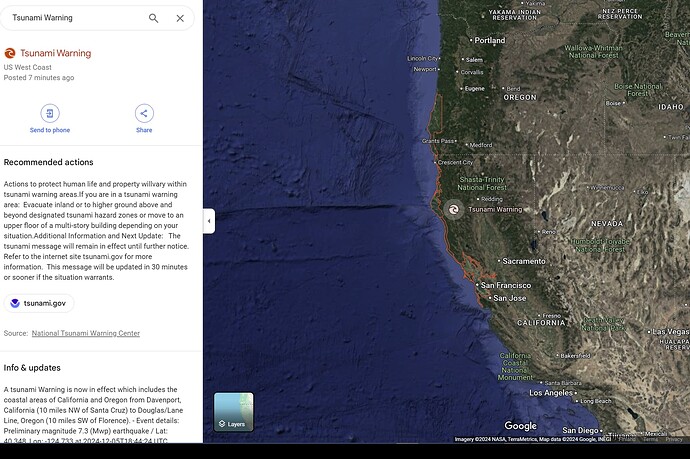
Task: Open the map Layers selector
Action: click(233, 411)
